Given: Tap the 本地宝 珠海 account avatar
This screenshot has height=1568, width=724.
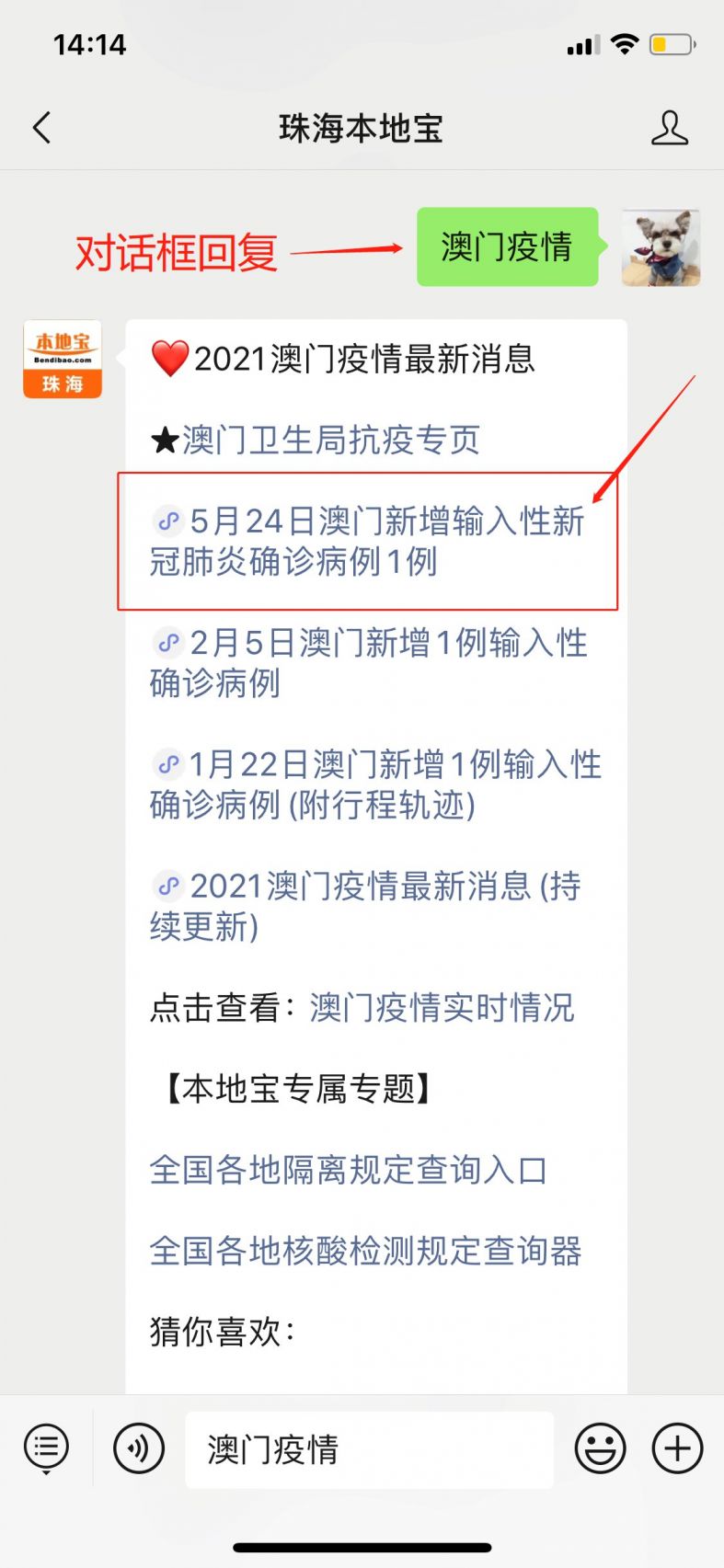Looking at the screenshot, I should pos(63,360).
